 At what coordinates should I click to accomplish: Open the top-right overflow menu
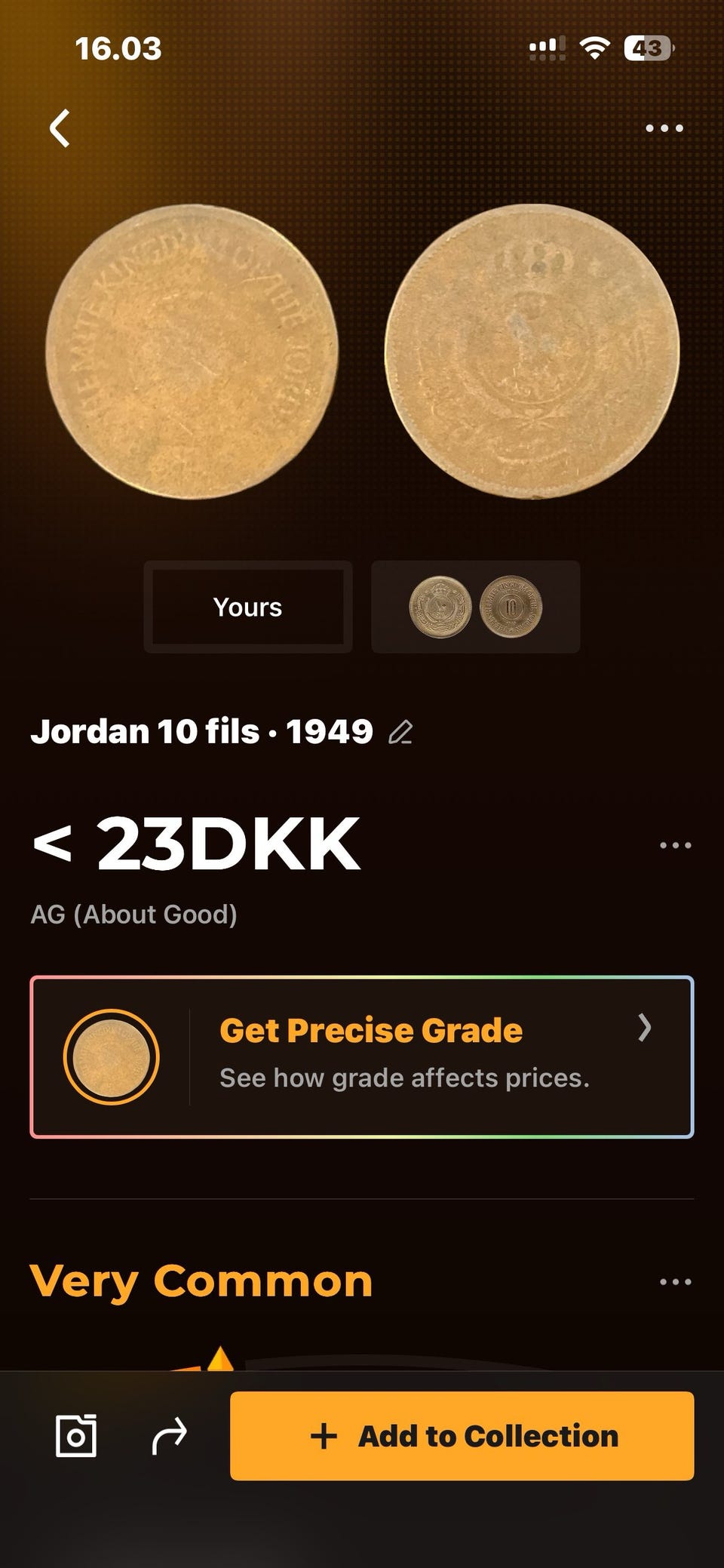[664, 128]
